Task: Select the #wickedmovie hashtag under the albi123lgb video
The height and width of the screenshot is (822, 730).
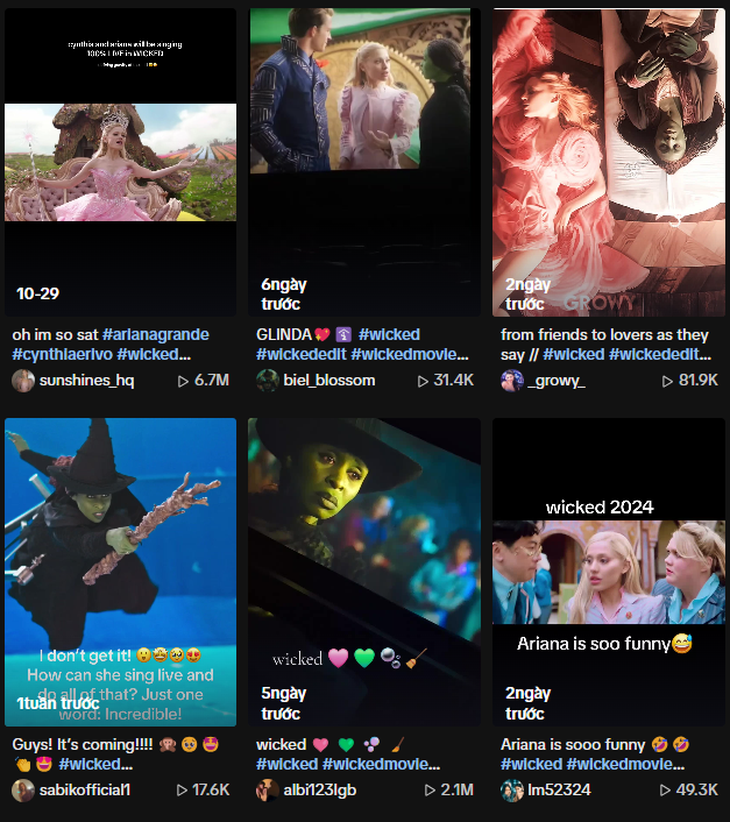Action: tap(381, 765)
